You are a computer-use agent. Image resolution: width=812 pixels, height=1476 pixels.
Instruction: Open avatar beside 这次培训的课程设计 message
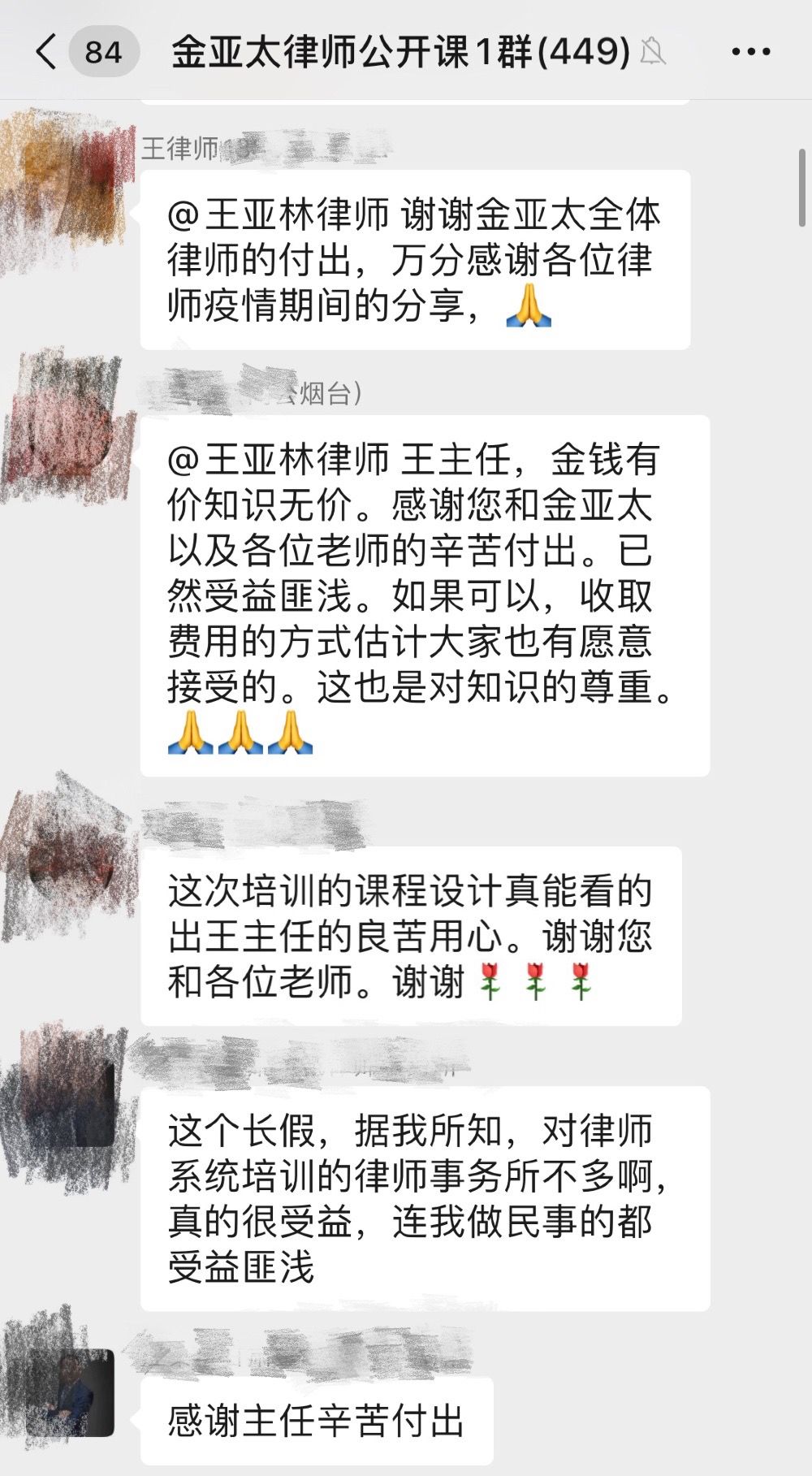click(68, 859)
